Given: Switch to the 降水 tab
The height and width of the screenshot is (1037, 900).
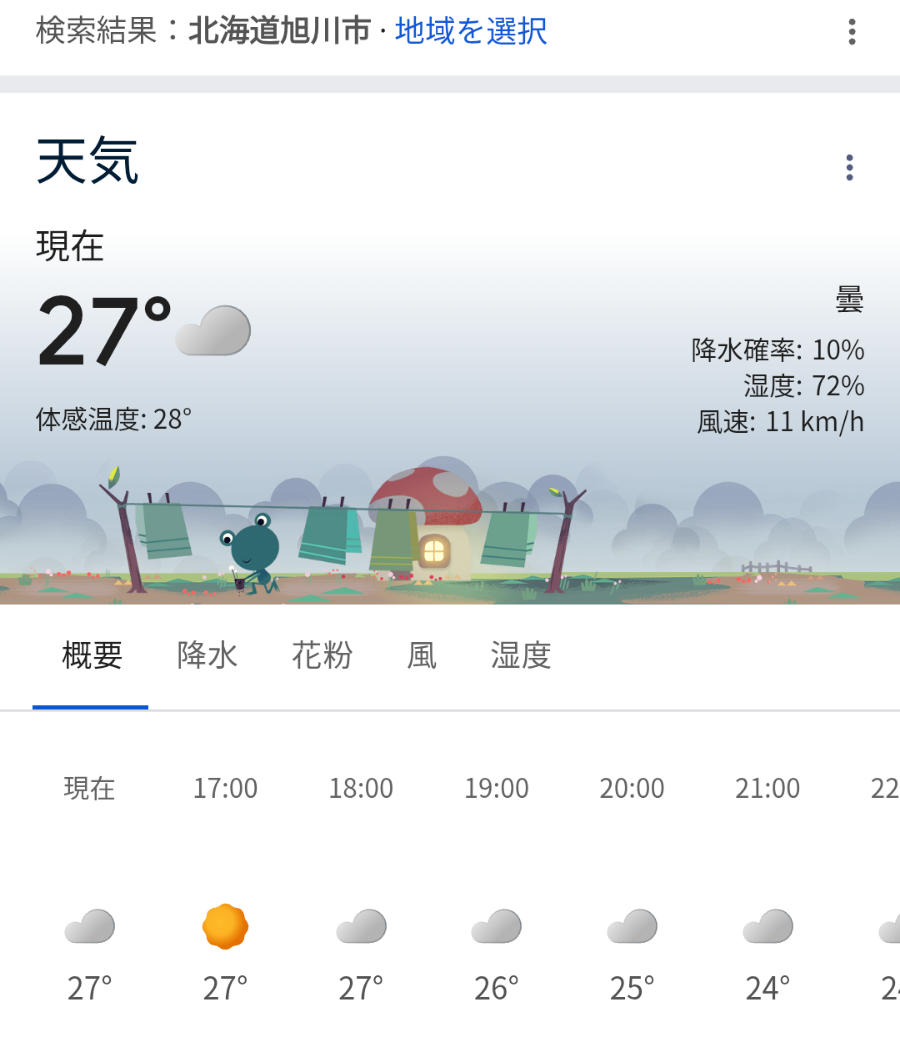Looking at the screenshot, I should coord(207,656).
